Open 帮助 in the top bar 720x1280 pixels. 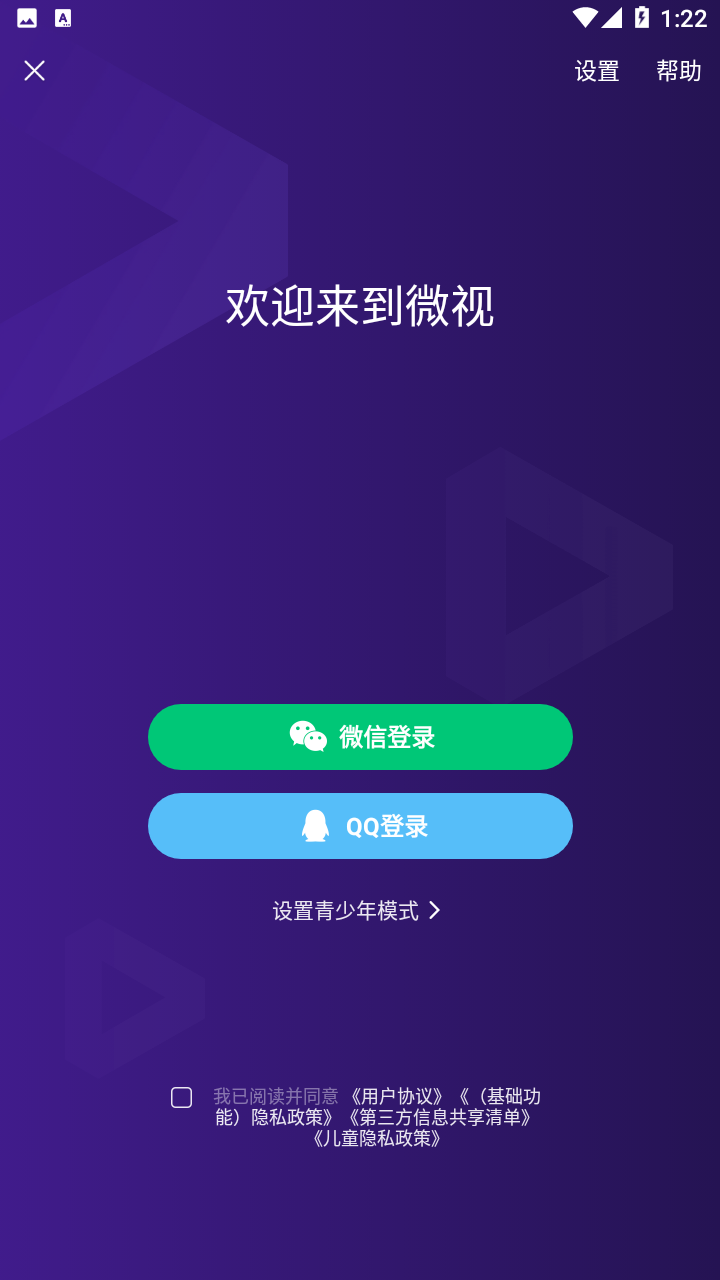[x=679, y=71]
